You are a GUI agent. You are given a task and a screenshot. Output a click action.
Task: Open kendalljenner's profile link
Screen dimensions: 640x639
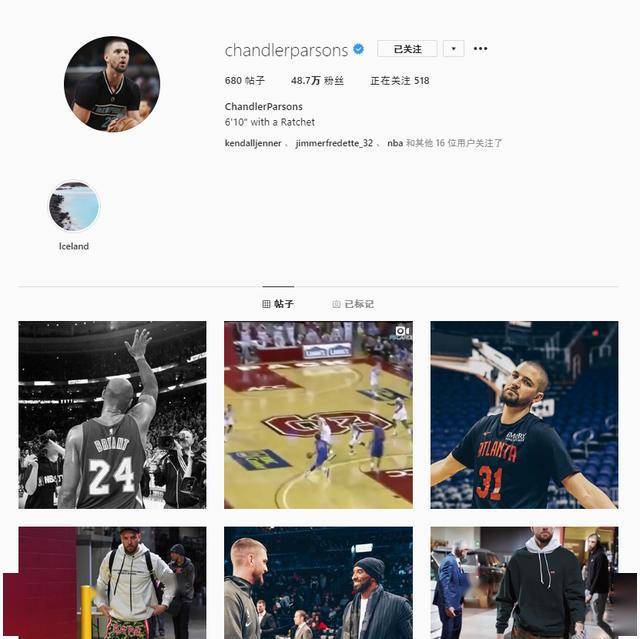253,143
